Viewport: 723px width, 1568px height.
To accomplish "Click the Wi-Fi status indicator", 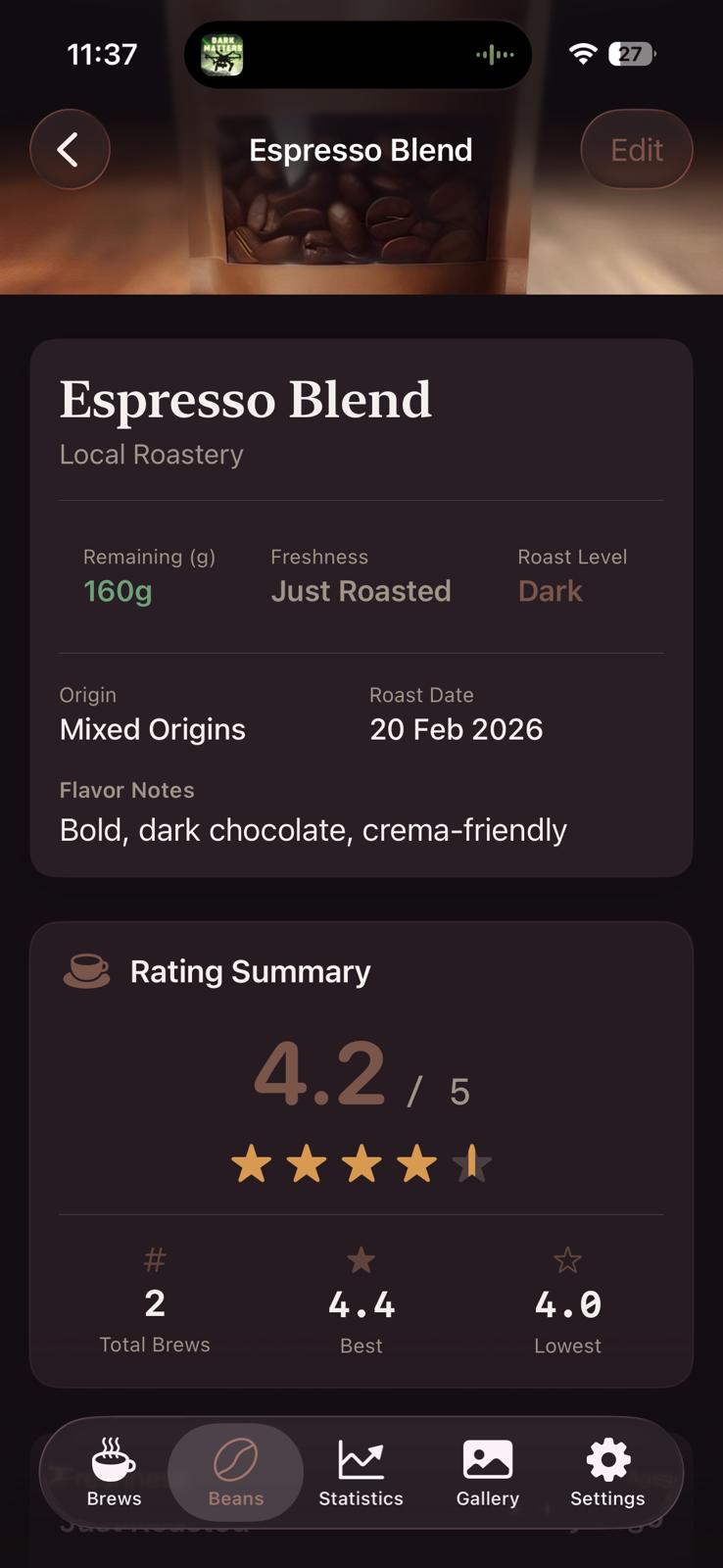I will [582, 54].
